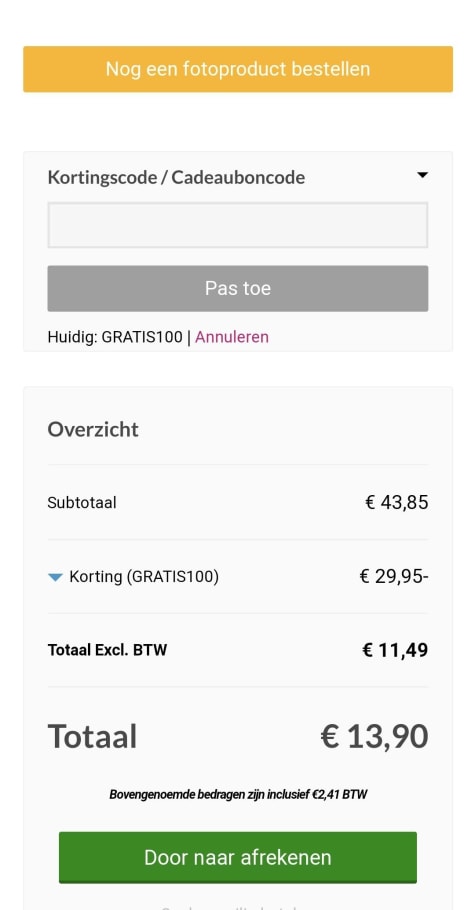Collapse the Kortingscode / Cadeauboncode section
Image resolution: width=475 pixels, height=910 pixels.
pos(423,175)
